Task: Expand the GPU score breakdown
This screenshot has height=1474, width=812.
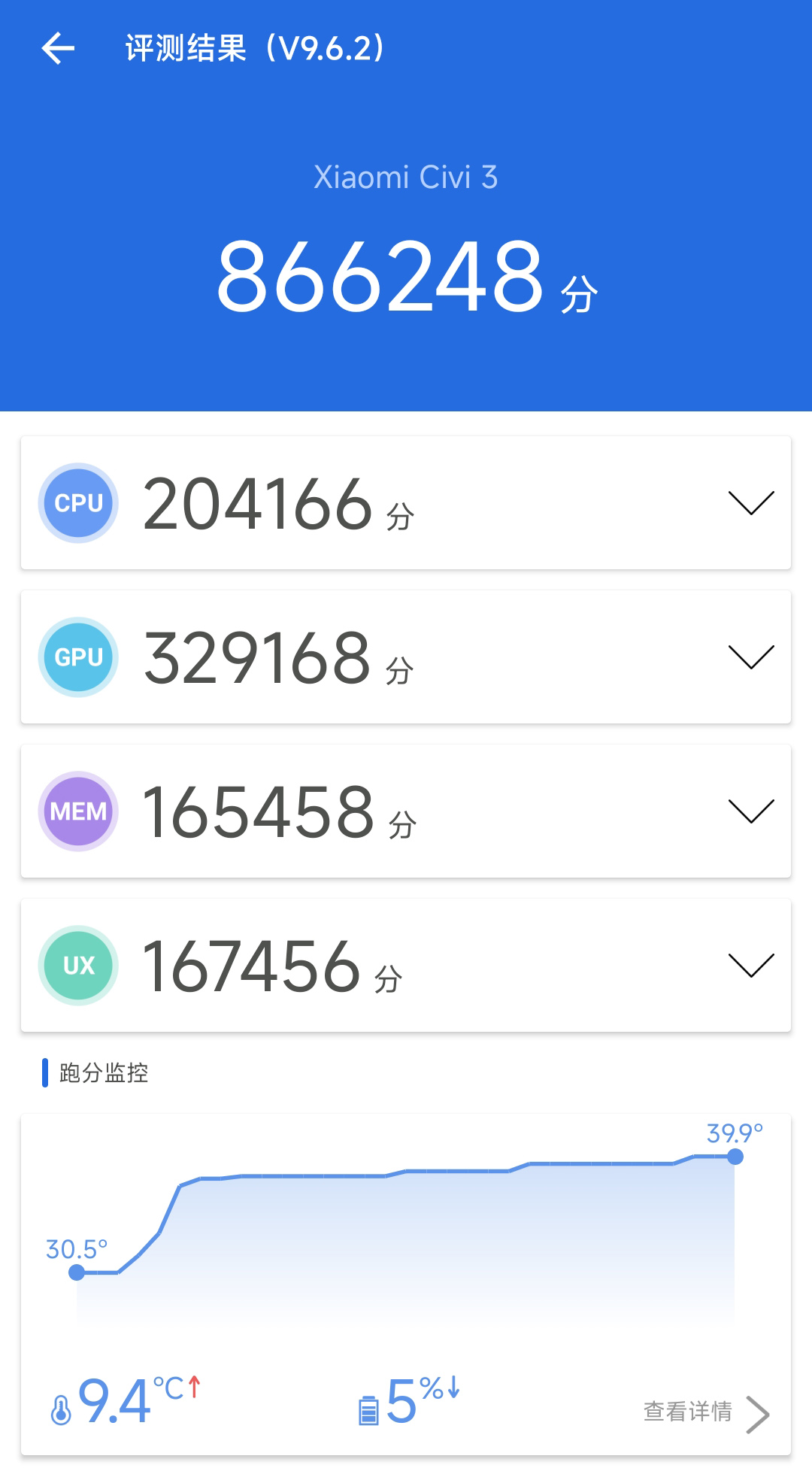Action: point(750,657)
